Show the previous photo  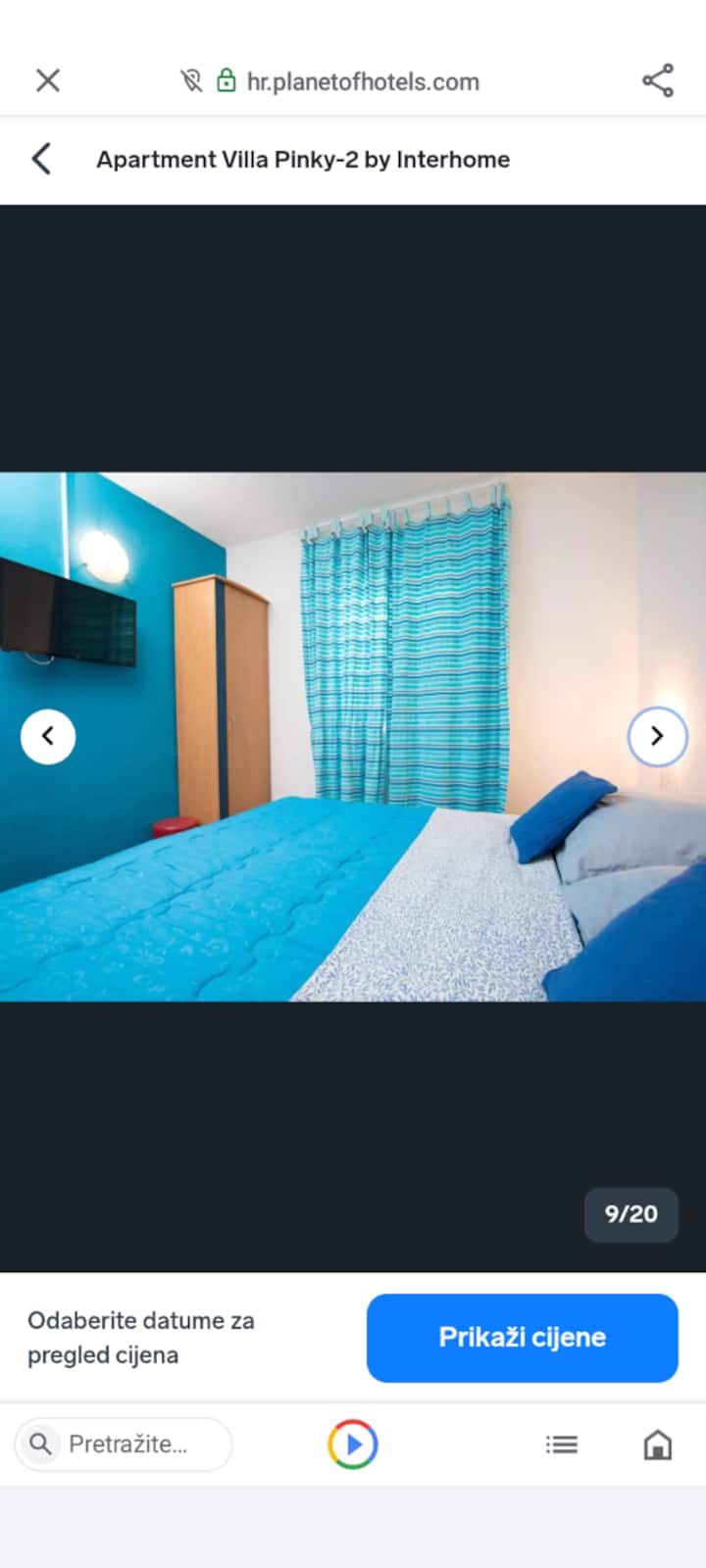[48, 736]
